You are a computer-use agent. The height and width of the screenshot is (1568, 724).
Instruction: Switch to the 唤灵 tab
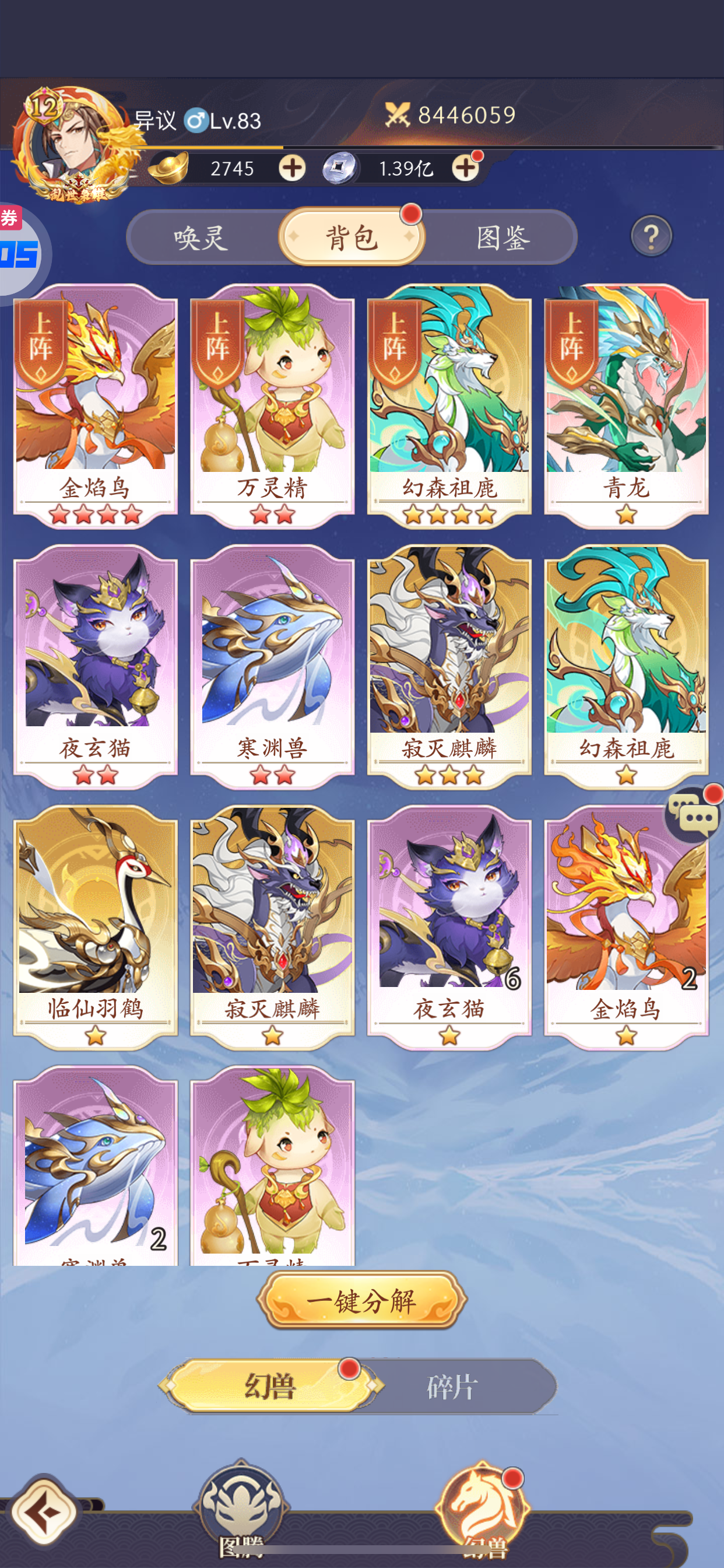(x=201, y=237)
